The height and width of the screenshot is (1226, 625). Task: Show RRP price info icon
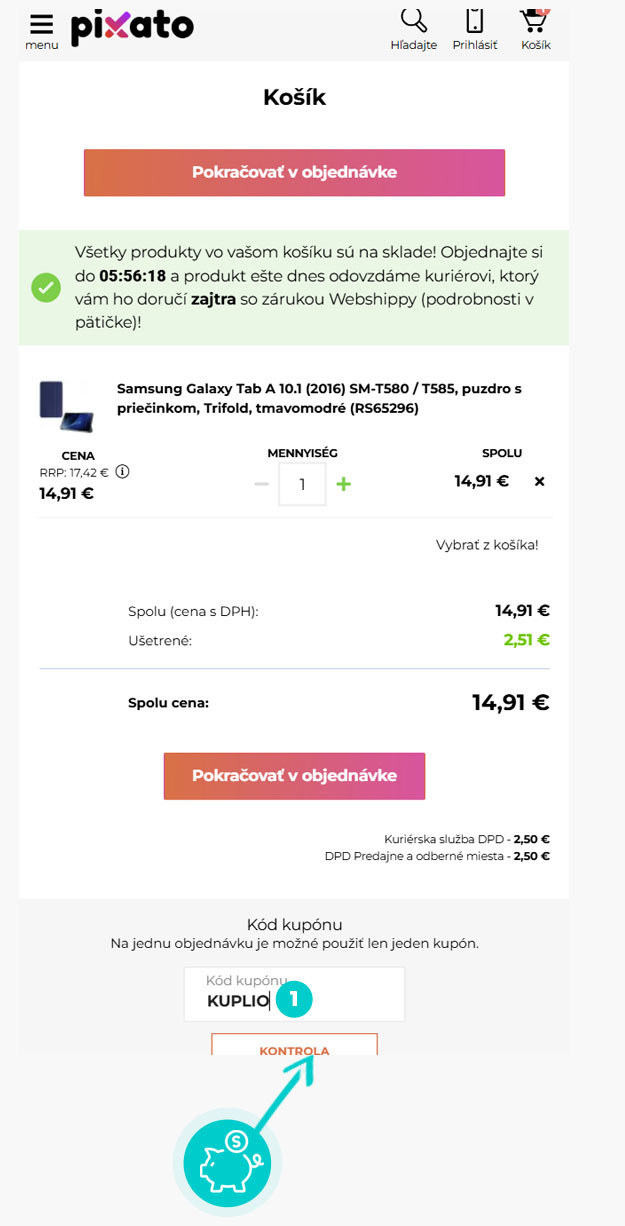click(x=123, y=472)
